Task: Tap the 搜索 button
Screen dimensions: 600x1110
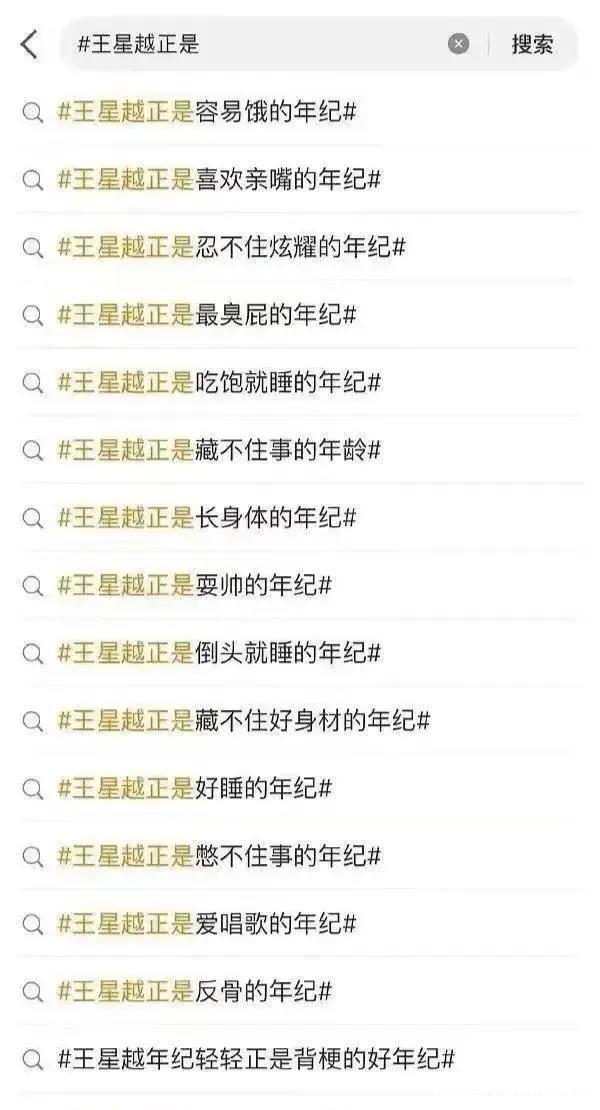Action: coord(532,44)
